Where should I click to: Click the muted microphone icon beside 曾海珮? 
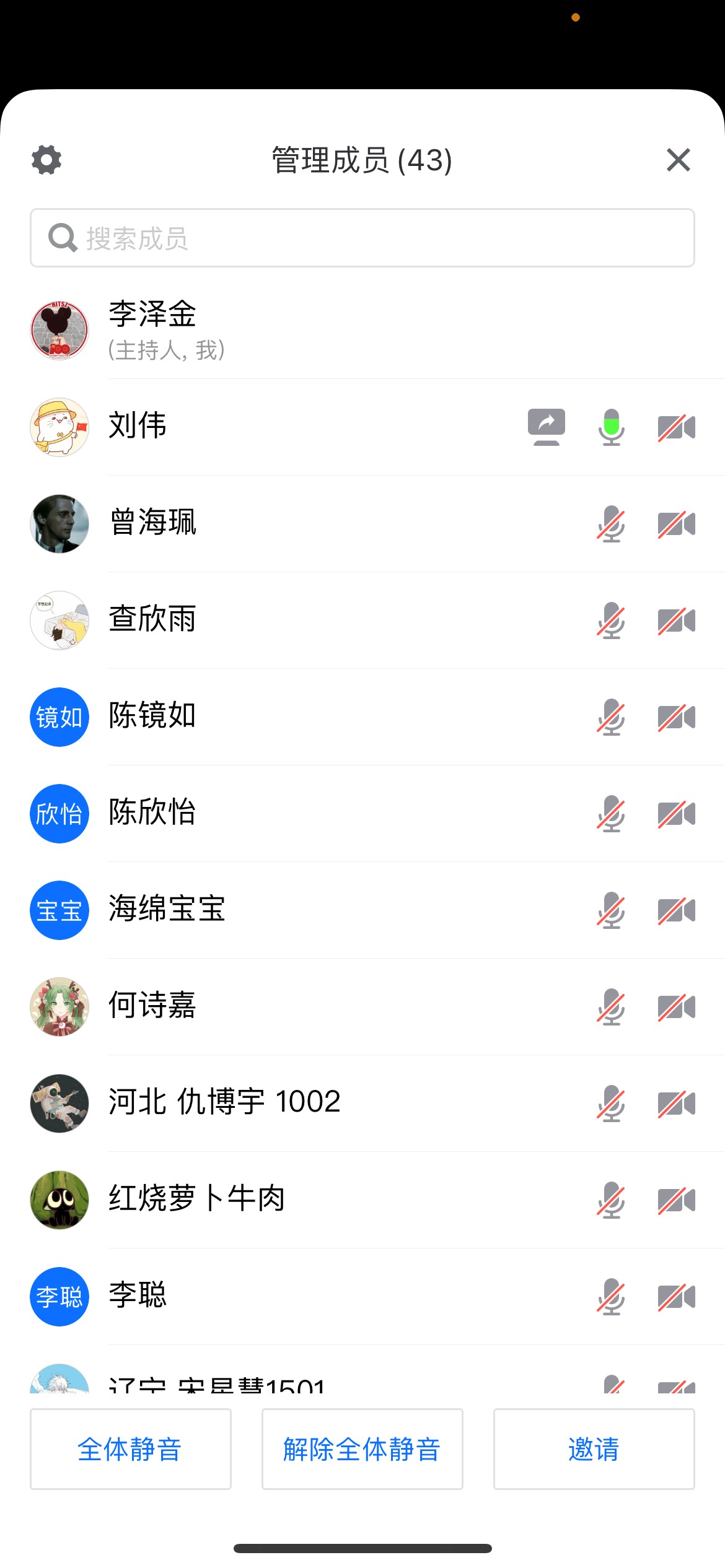tap(610, 525)
